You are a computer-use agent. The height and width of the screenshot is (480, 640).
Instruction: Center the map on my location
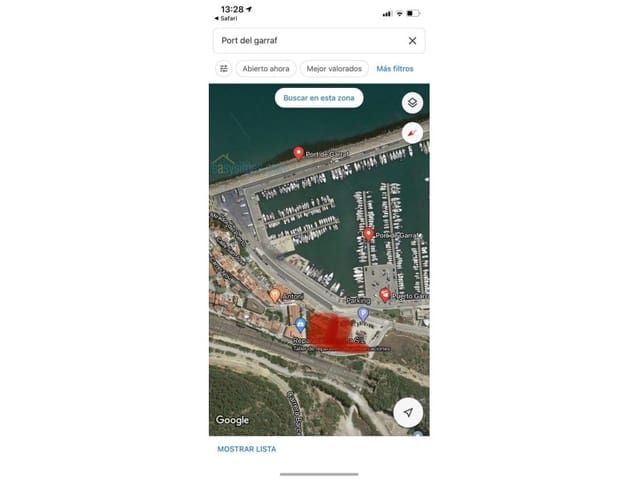408,413
